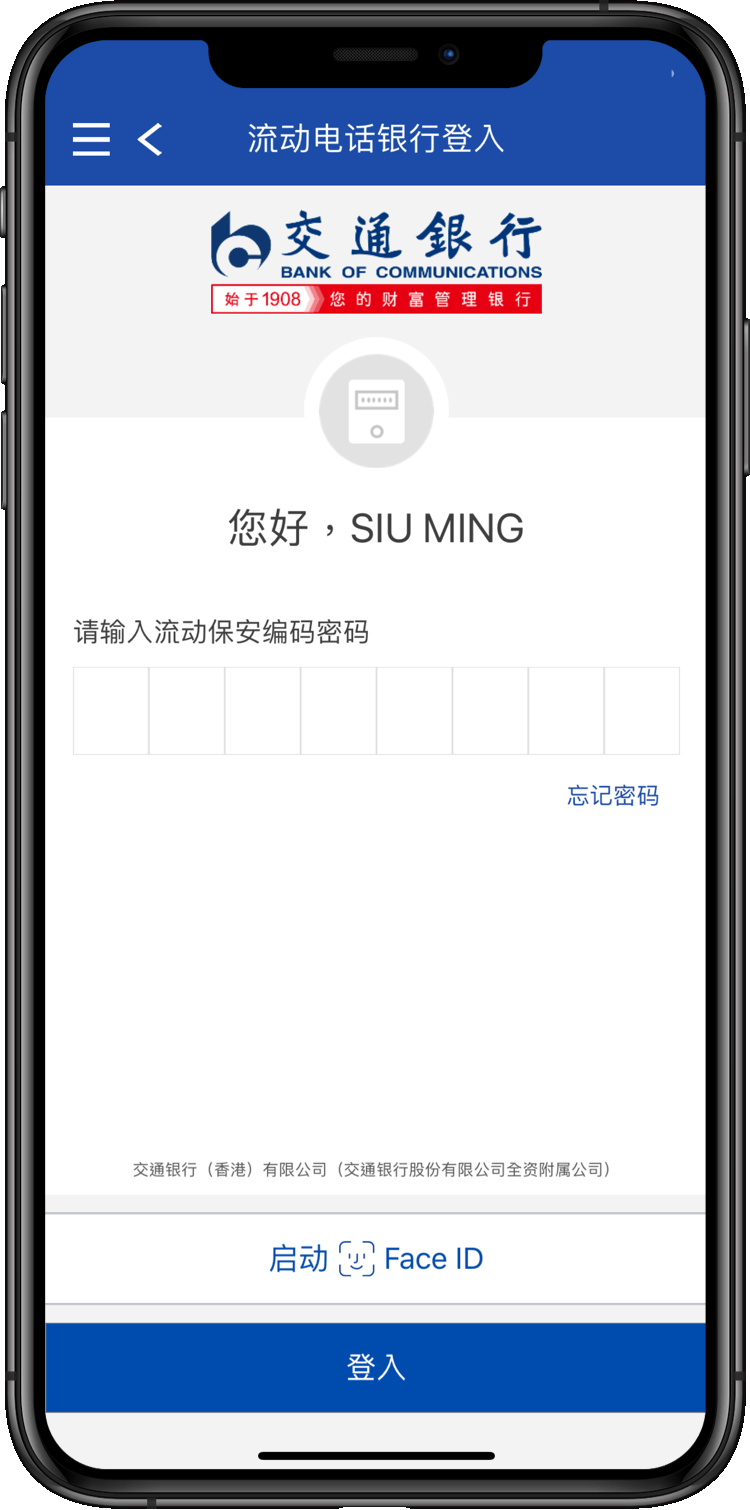Tap the first security passcode box
The height and width of the screenshot is (1510, 750).
tap(111, 711)
